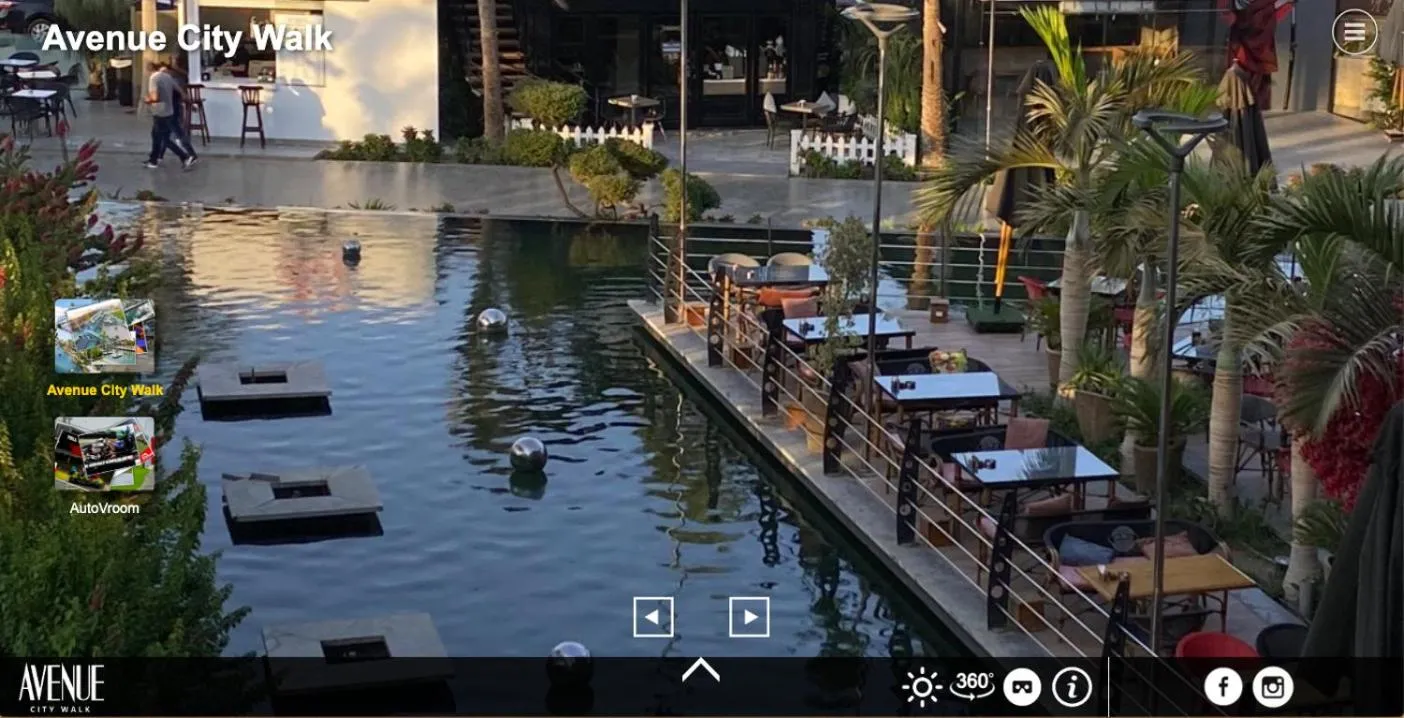Toggle 360° auto-rotation
Screen dimensions: 1404x718
click(972, 686)
